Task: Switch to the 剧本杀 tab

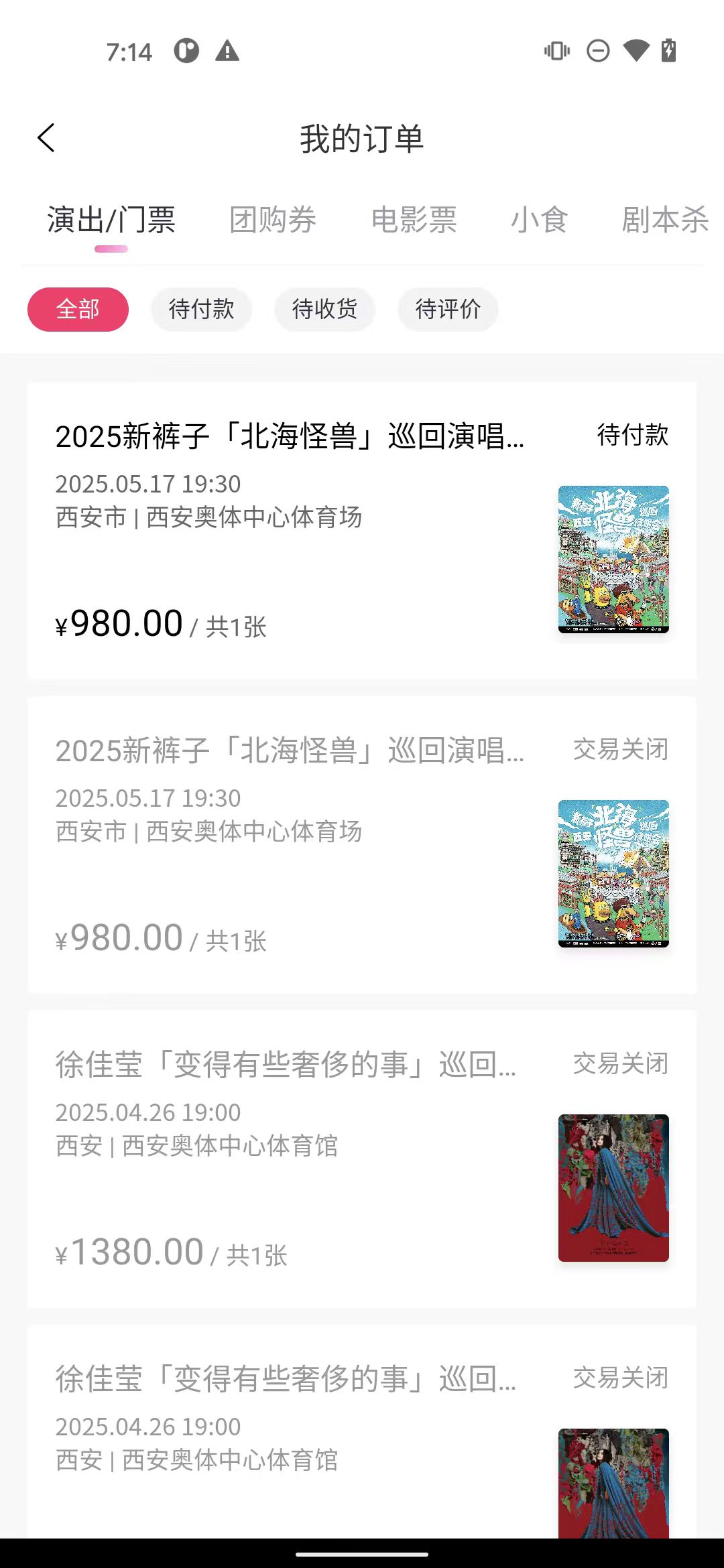Action: point(664,220)
